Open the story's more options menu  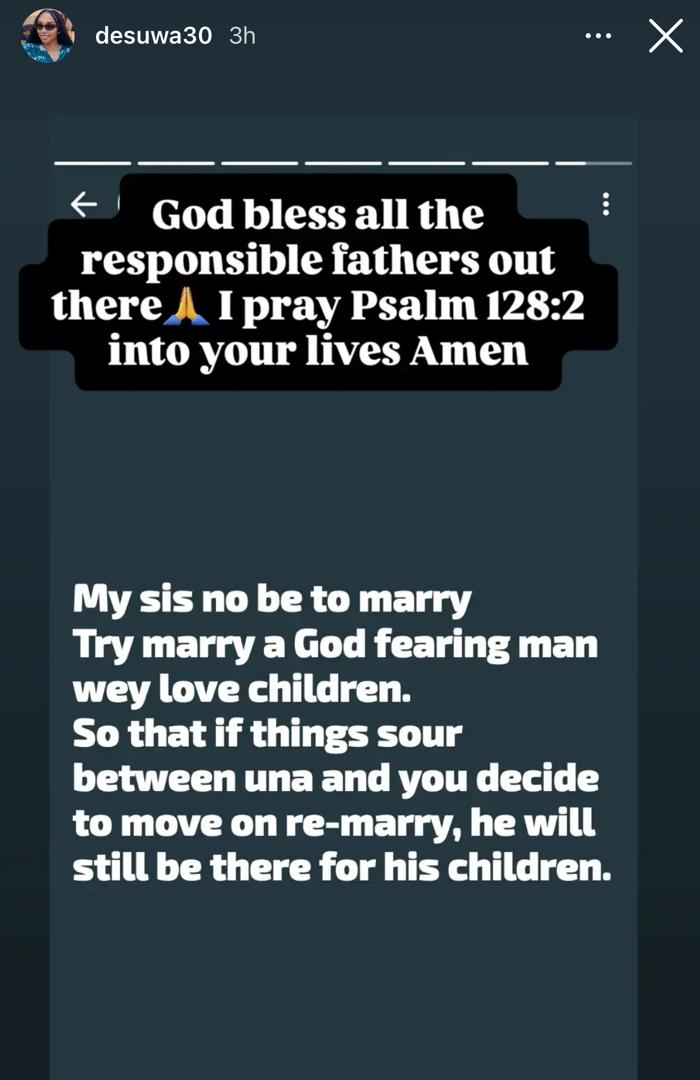point(598,36)
